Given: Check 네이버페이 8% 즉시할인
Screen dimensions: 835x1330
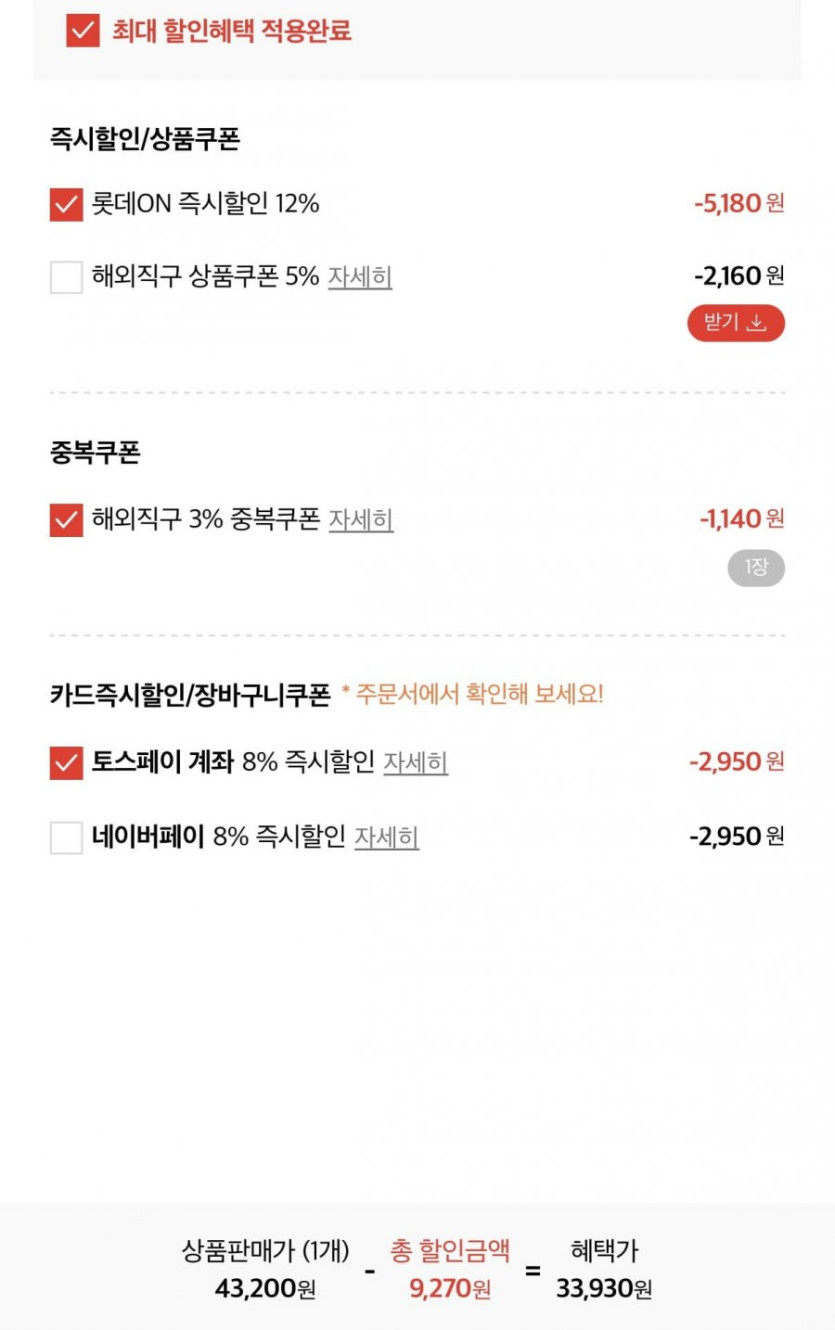Looking at the screenshot, I should (x=66, y=837).
